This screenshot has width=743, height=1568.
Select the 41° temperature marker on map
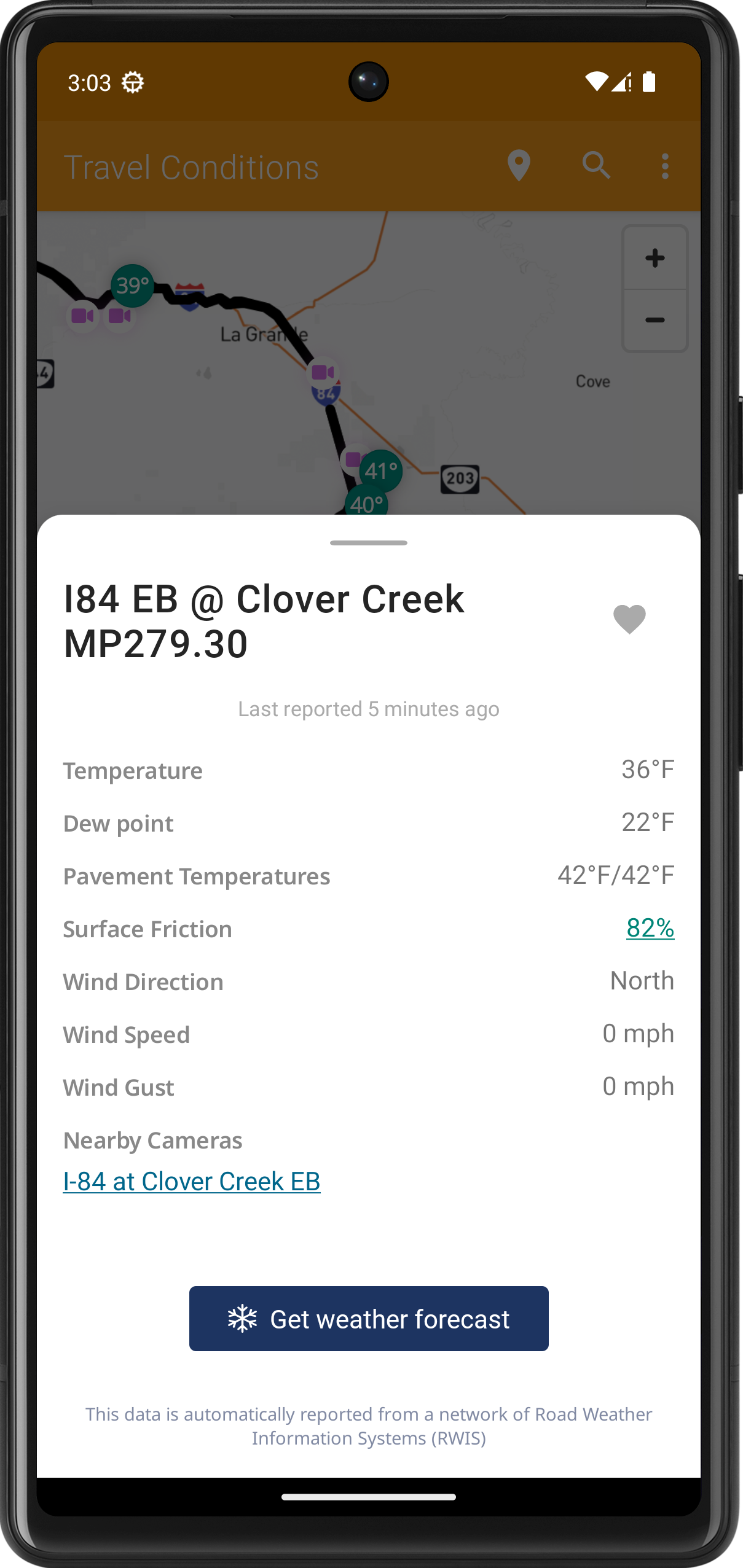point(381,471)
